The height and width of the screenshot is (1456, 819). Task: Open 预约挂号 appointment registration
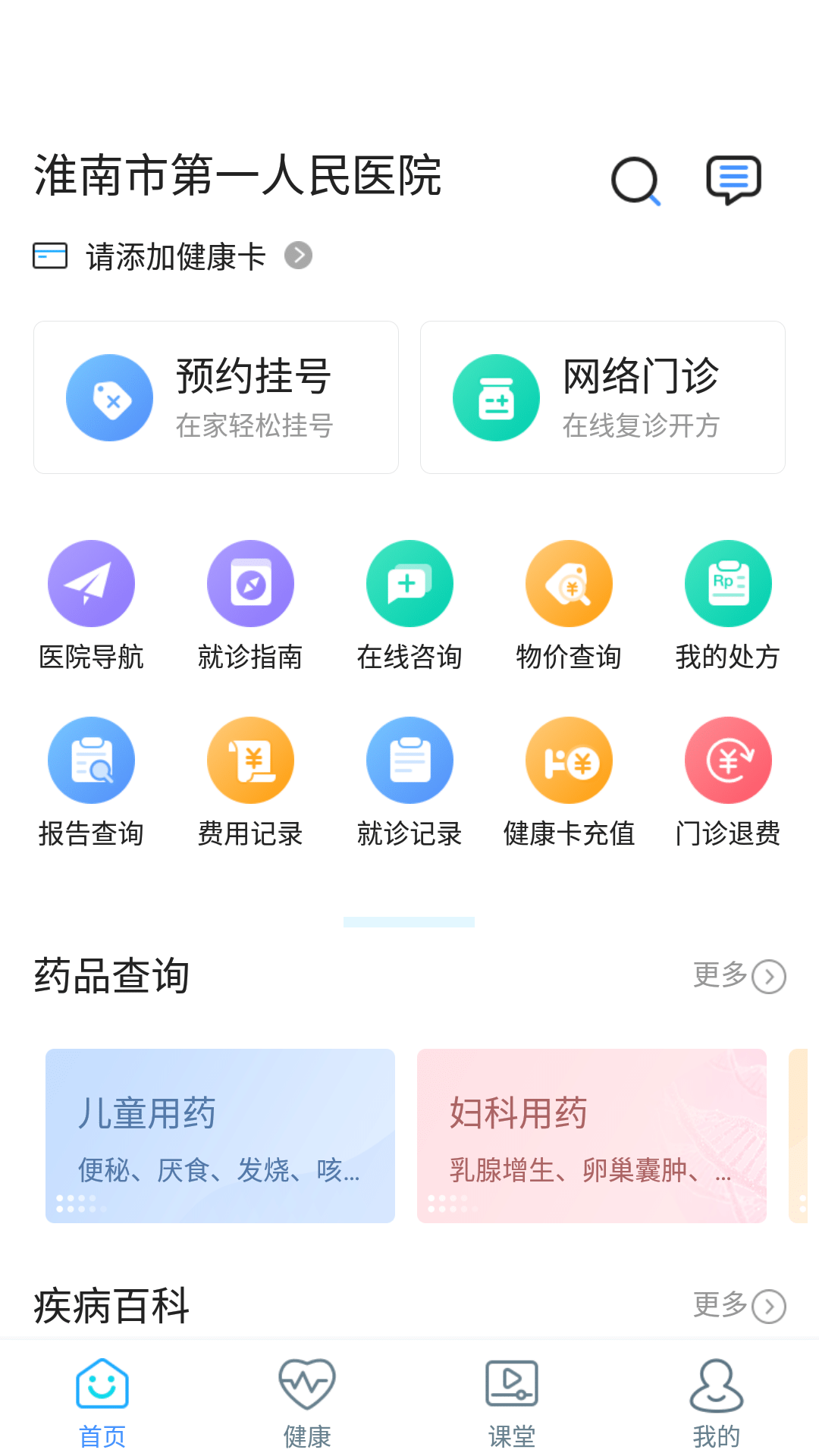pyautogui.click(x=216, y=397)
